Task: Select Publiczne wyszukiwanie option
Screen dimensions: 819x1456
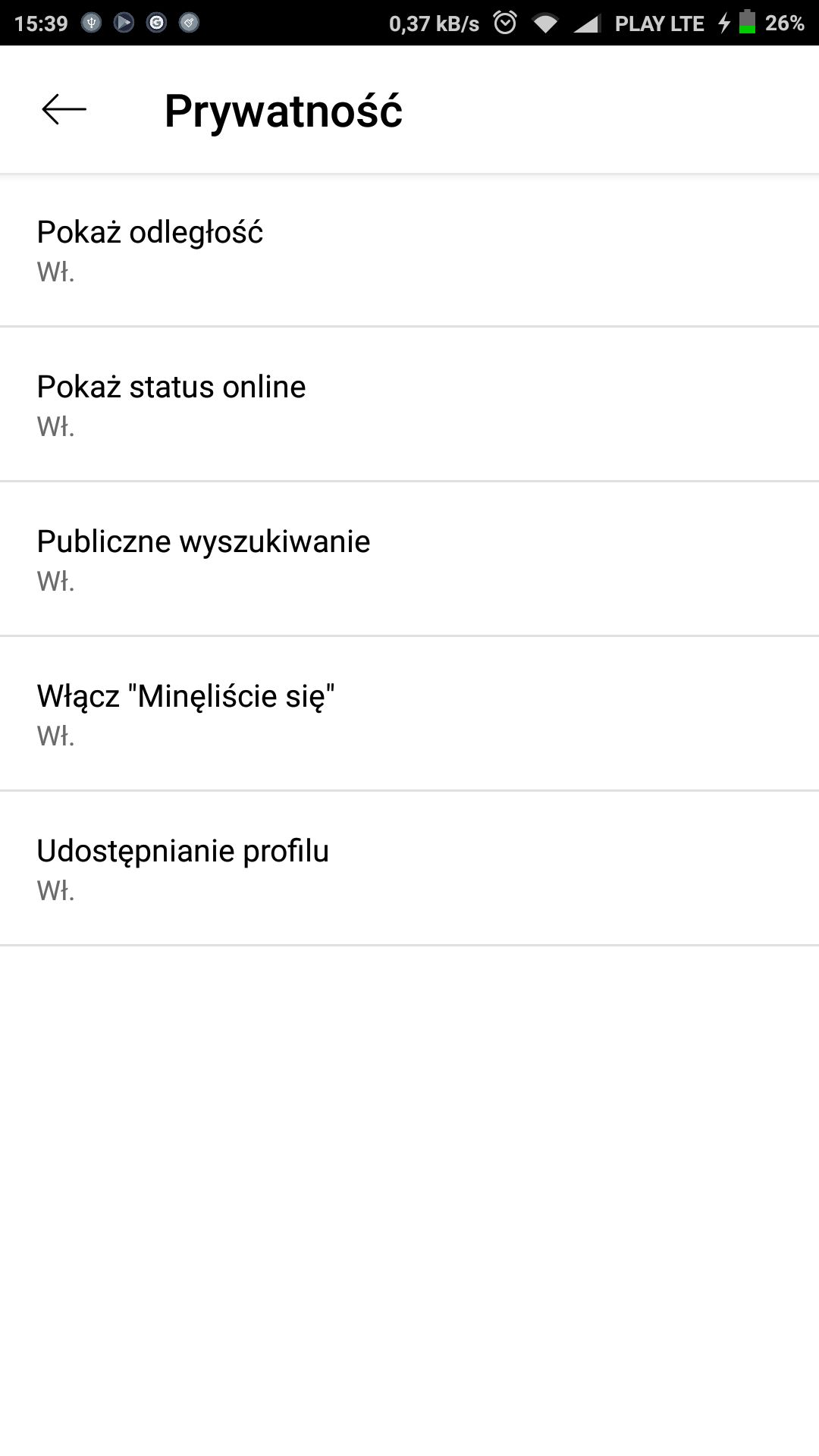Action: click(x=409, y=560)
